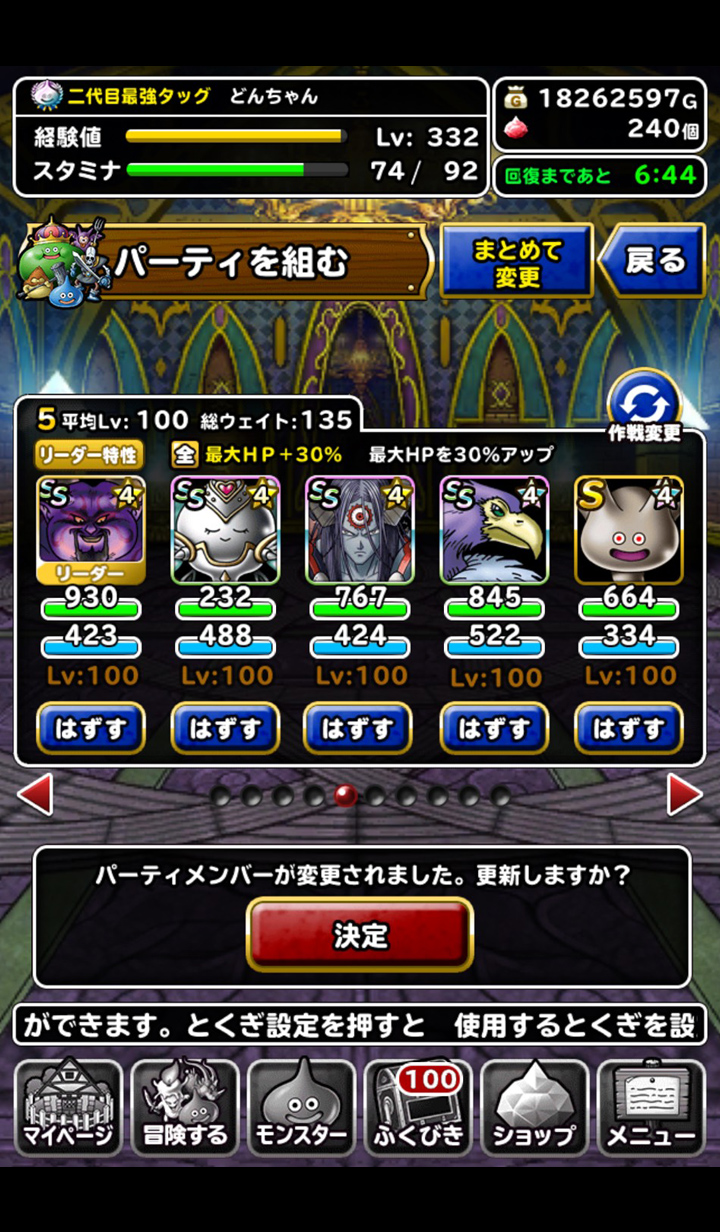
Task: Select the purple leader monster portrait
Action: click(91, 529)
